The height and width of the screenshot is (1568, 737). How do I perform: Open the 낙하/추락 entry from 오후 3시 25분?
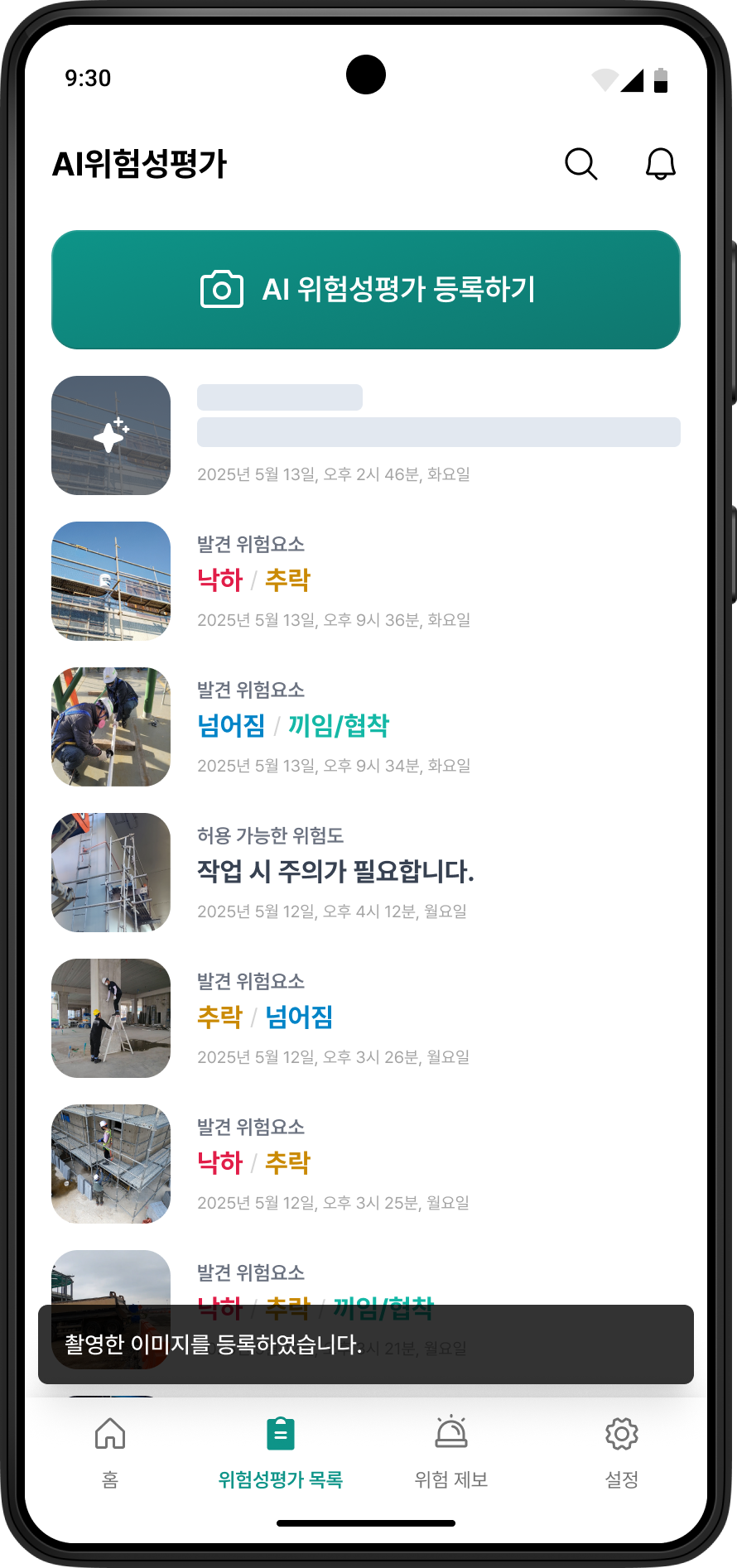point(366,1164)
